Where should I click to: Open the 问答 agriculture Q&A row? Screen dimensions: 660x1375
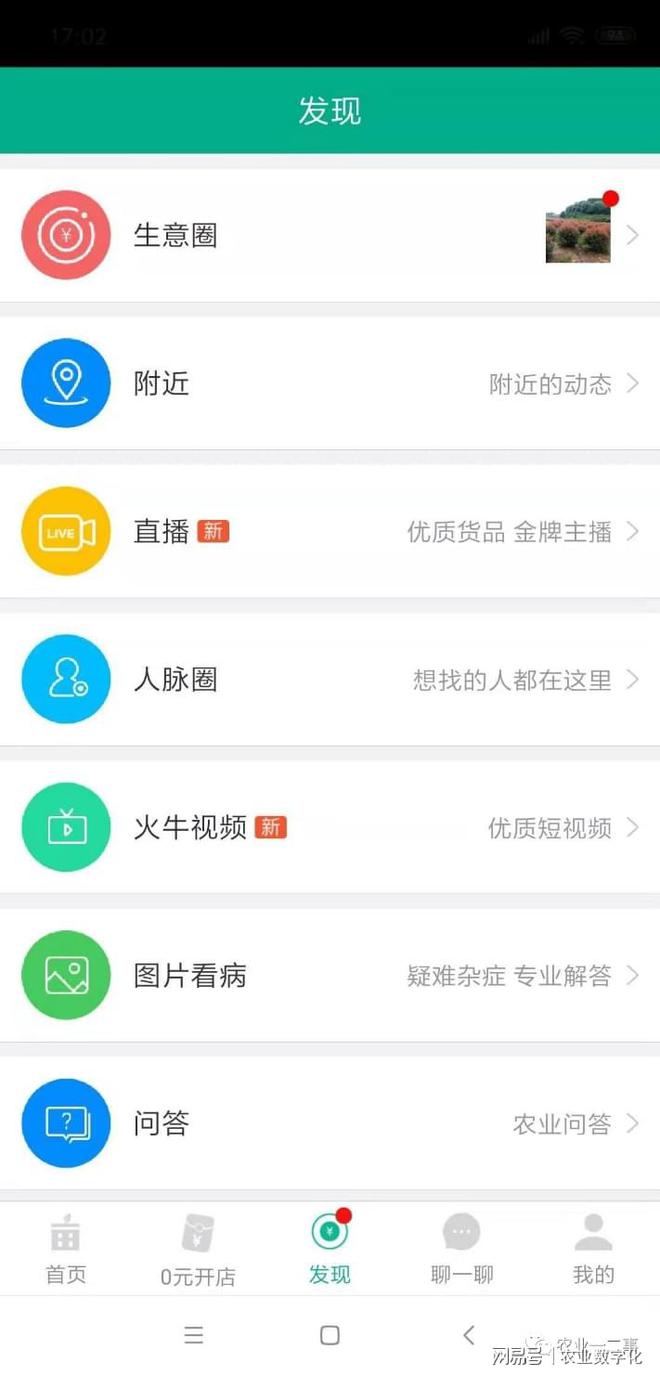(x=330, y=1123)
